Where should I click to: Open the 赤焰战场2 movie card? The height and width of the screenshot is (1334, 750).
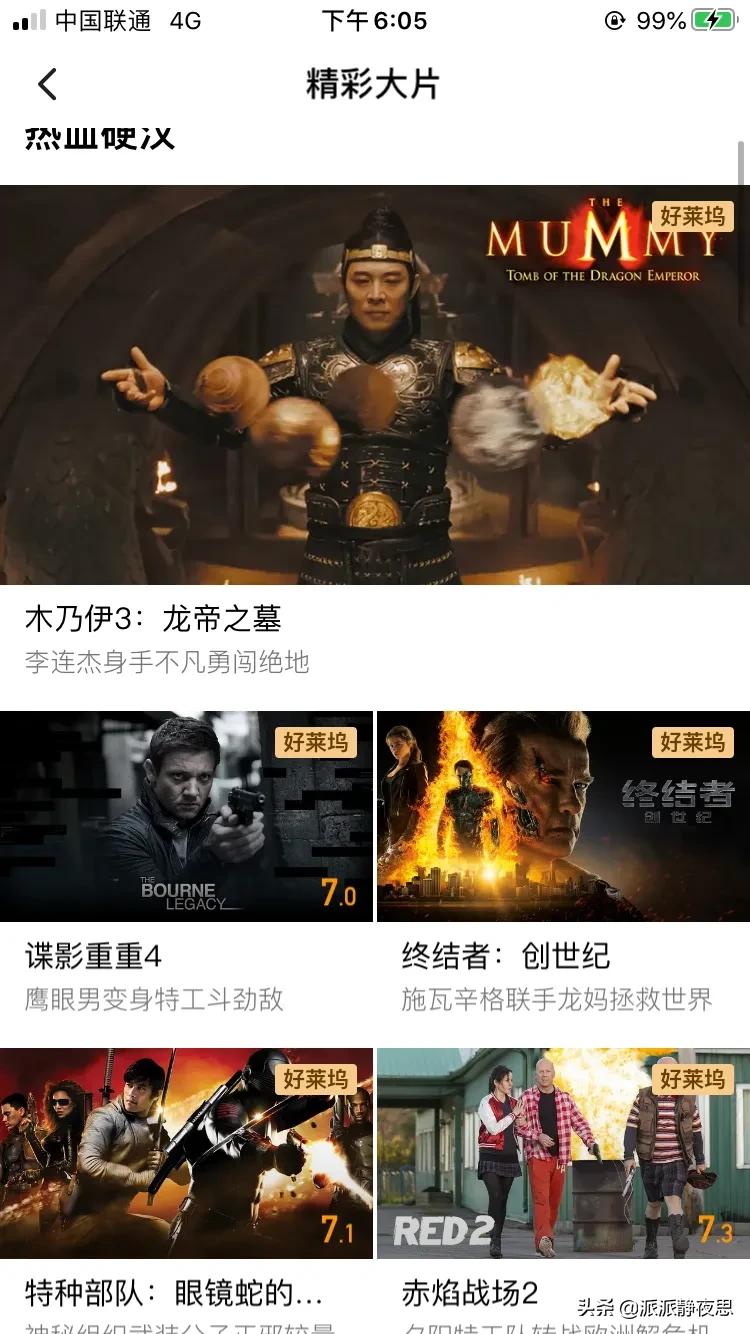563,1153
